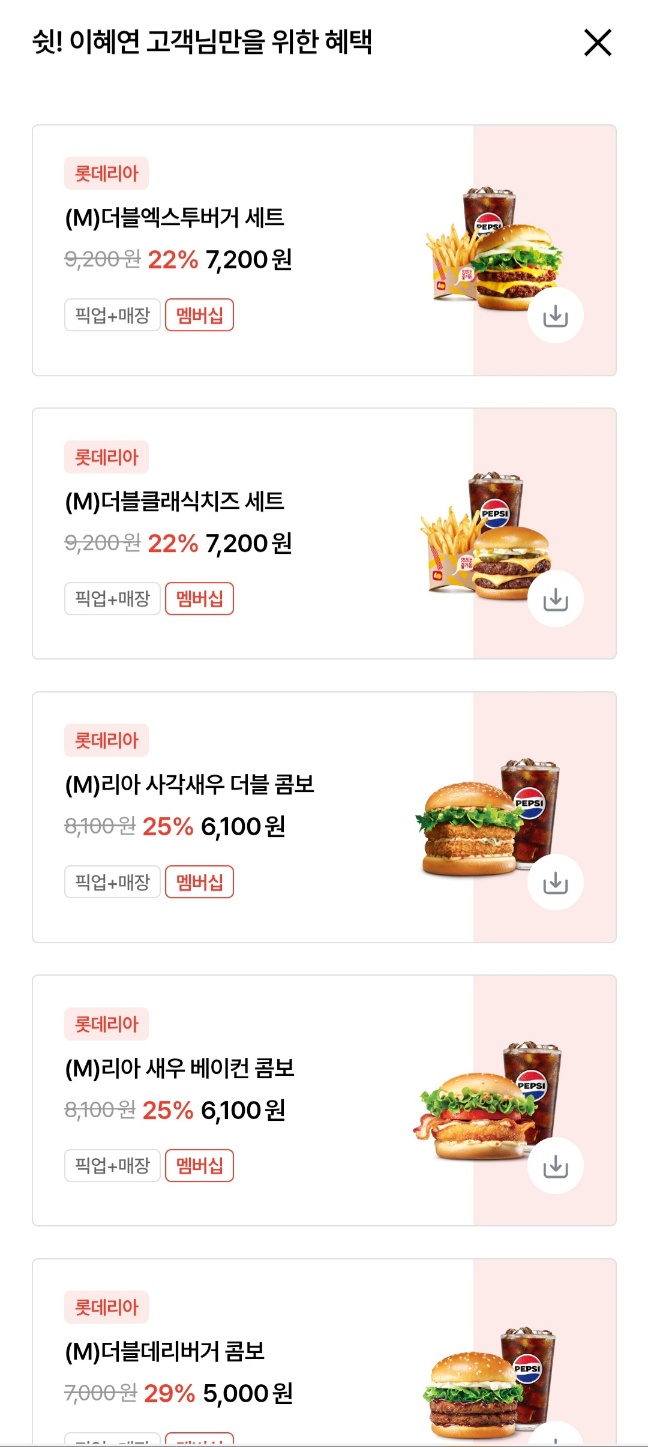This screenshot has height=1447, width=648.
Task: View the (M)리아 새우 베이컨 콤보 deal
Action: [250, 1100]
